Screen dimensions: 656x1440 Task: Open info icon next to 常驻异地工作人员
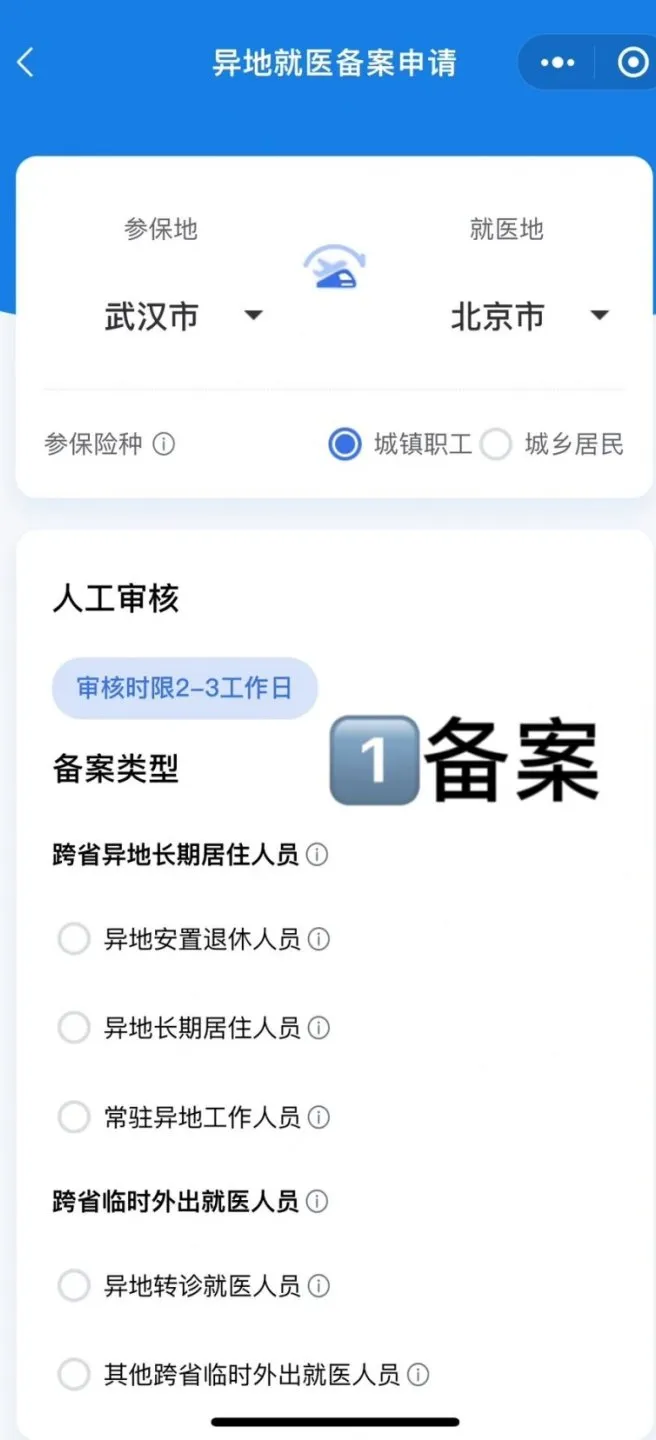coord(319,1116)
